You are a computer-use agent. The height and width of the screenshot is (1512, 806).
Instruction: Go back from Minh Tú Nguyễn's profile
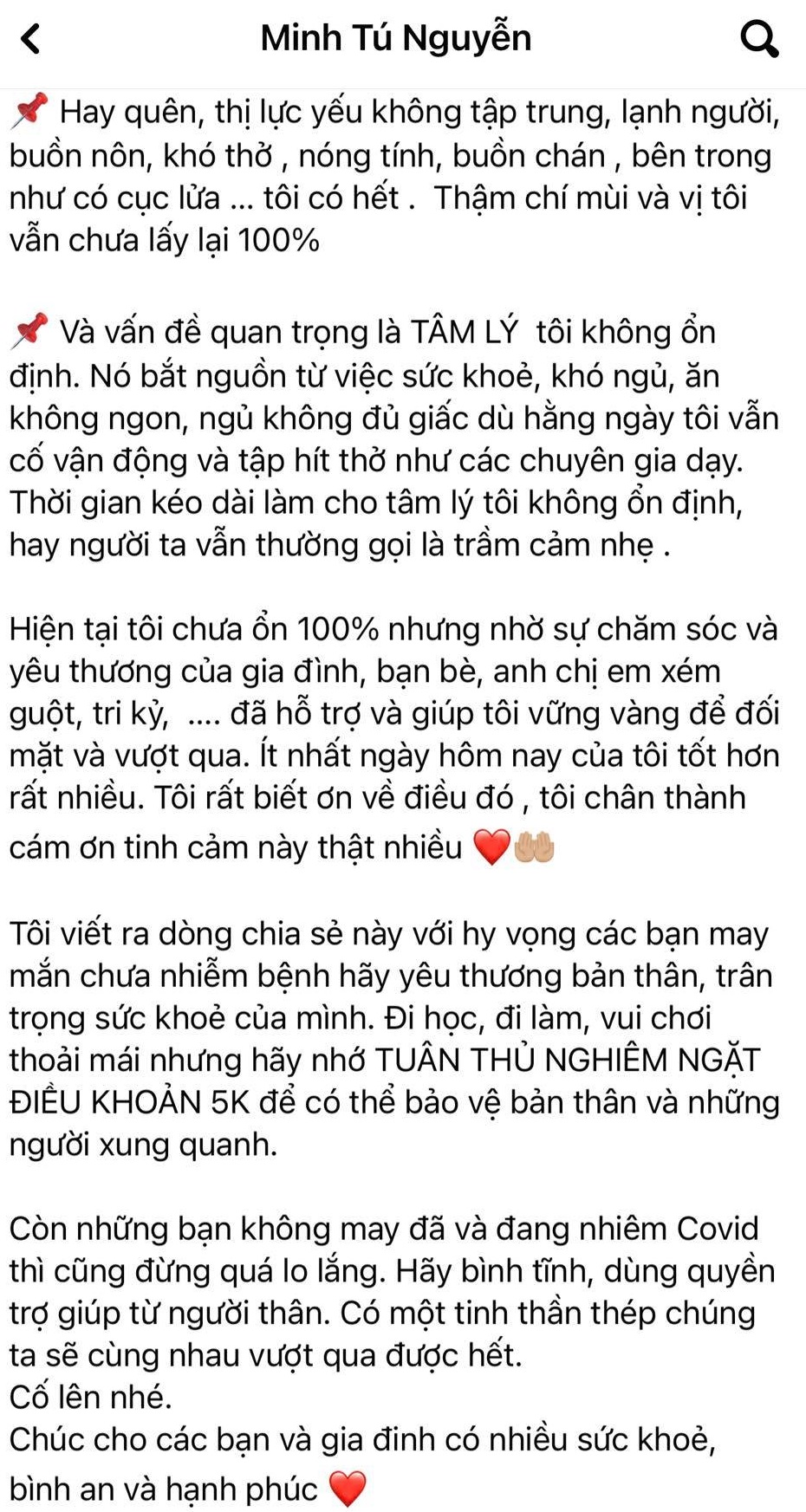click(x=31, y=39)
